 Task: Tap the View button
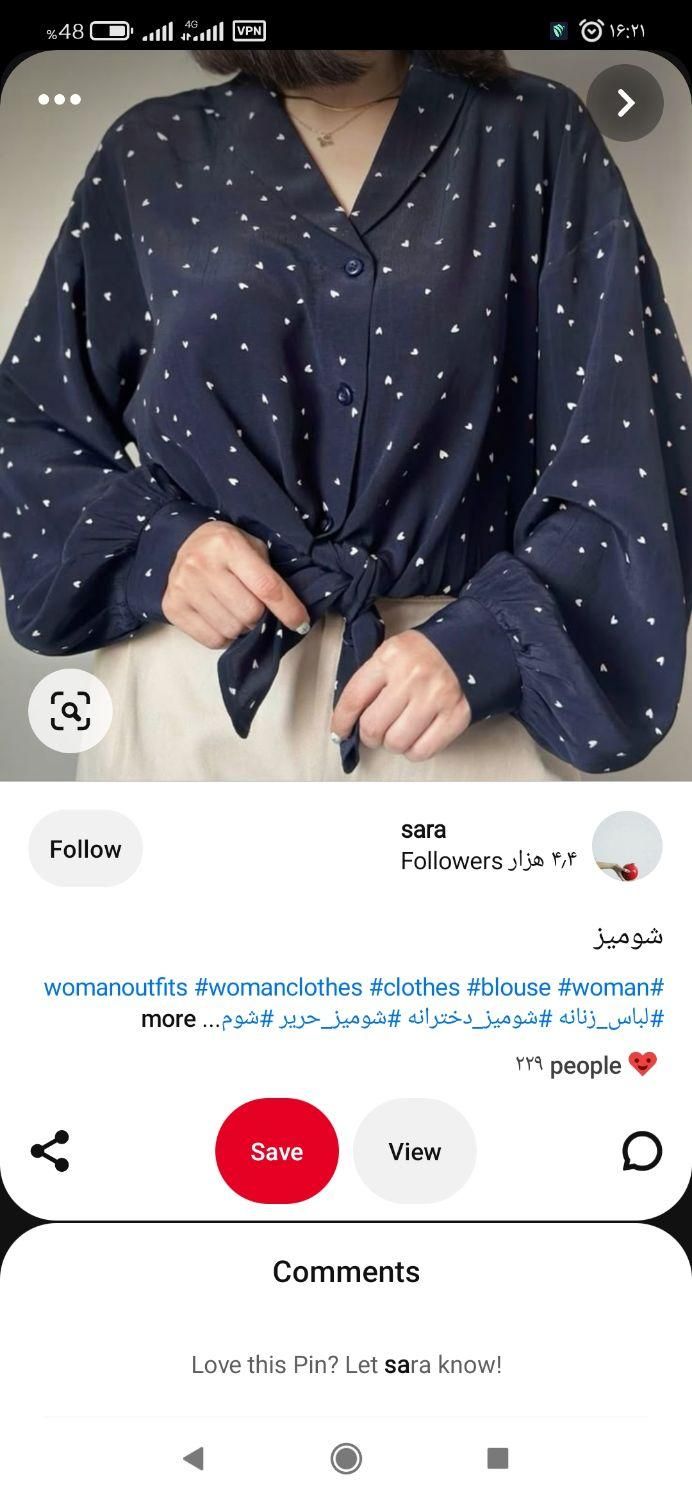[x=415, y=1151]
